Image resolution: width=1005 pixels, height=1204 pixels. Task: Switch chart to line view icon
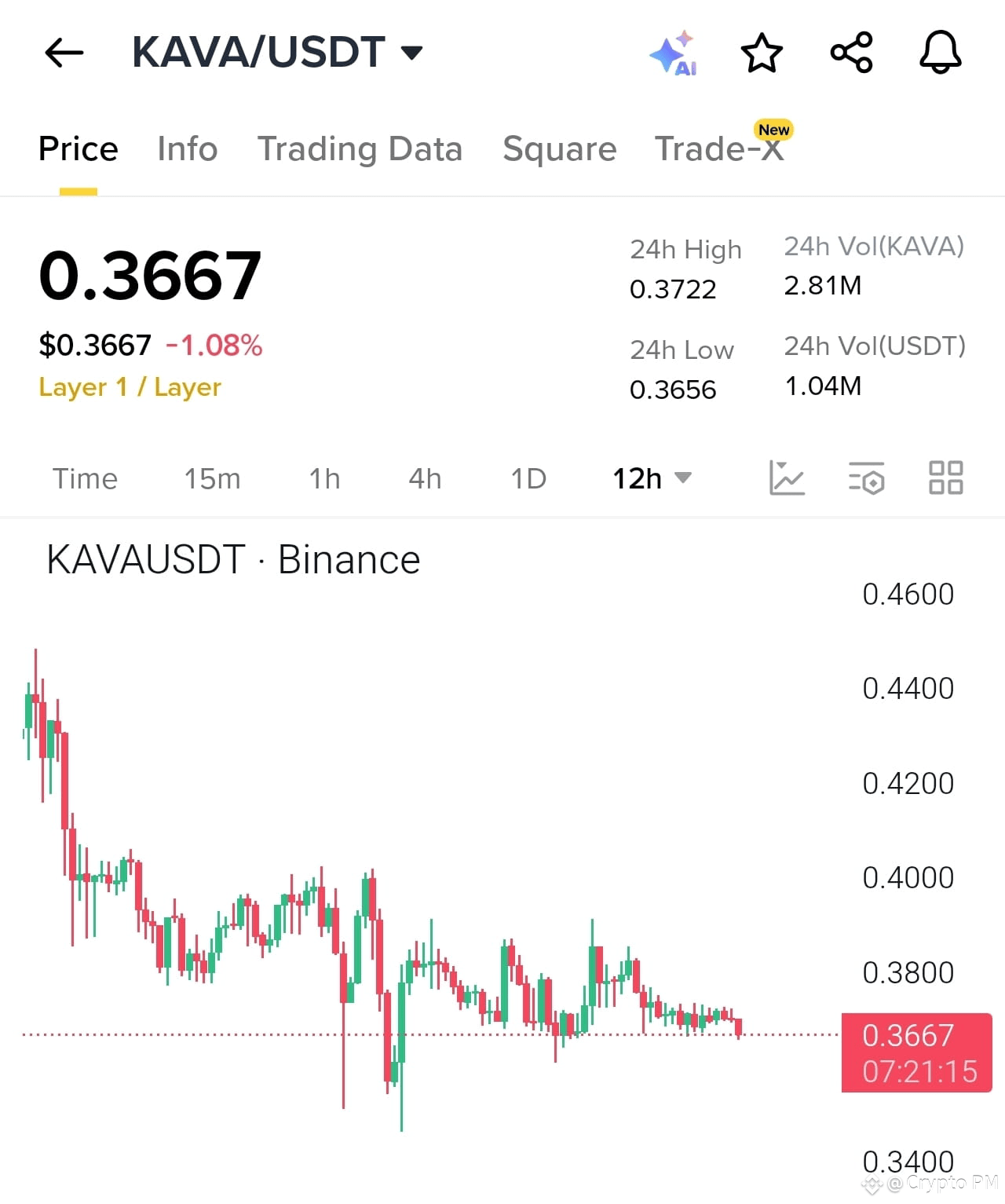coord(787,478)
